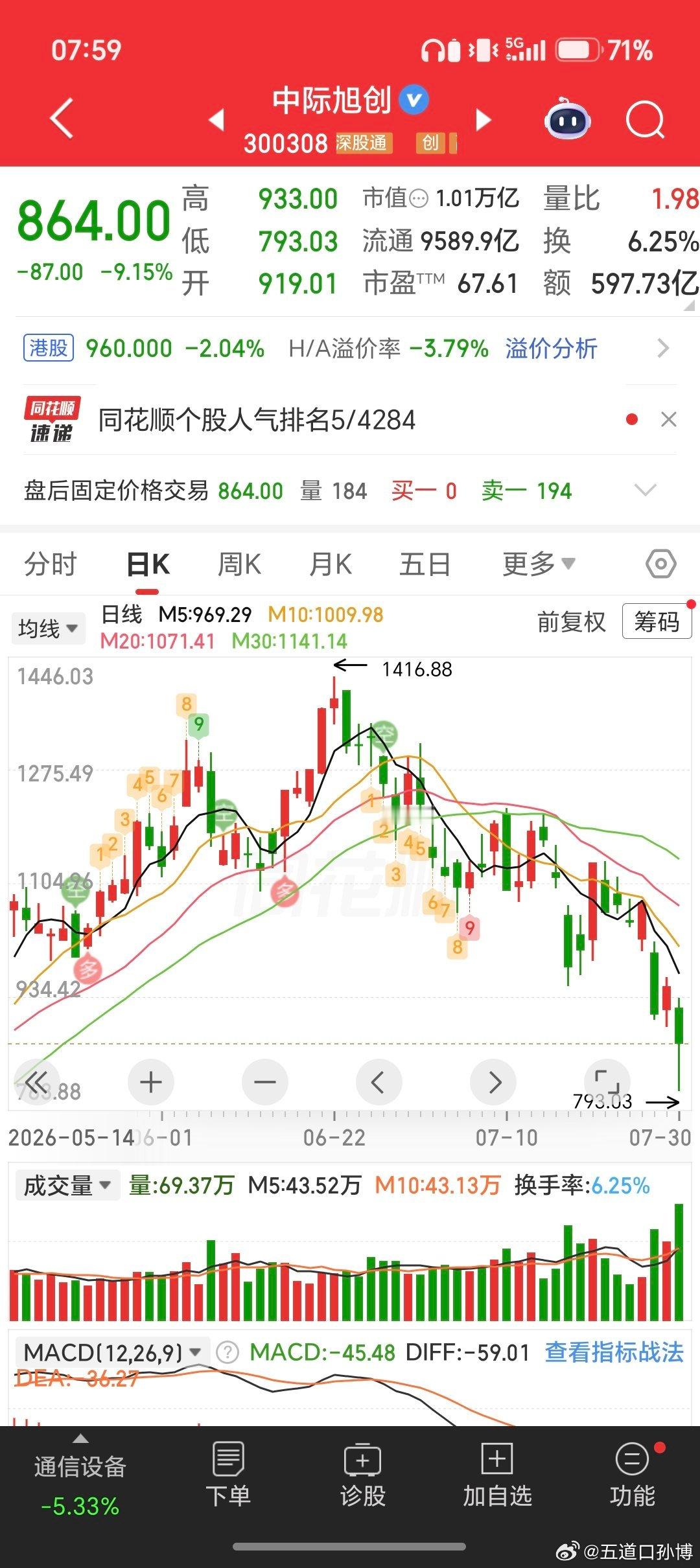Switch to the next stock arrow
This screenshot has height=1568, width=700.
tap(484, 120)
